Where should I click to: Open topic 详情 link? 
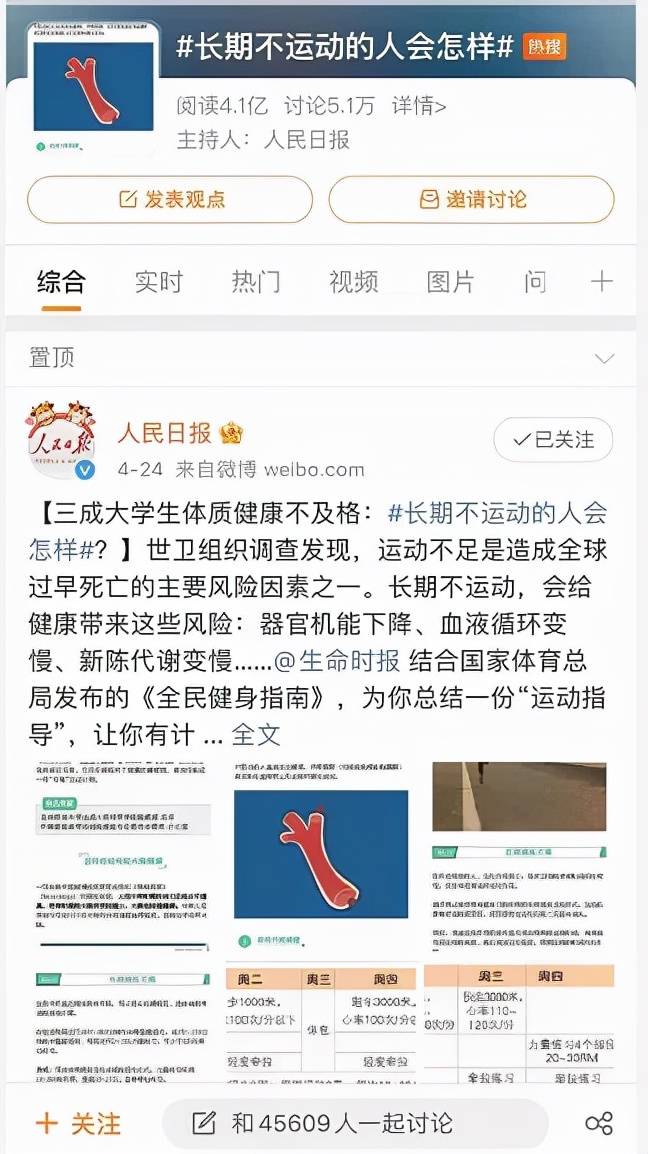(x=418, y=106)
